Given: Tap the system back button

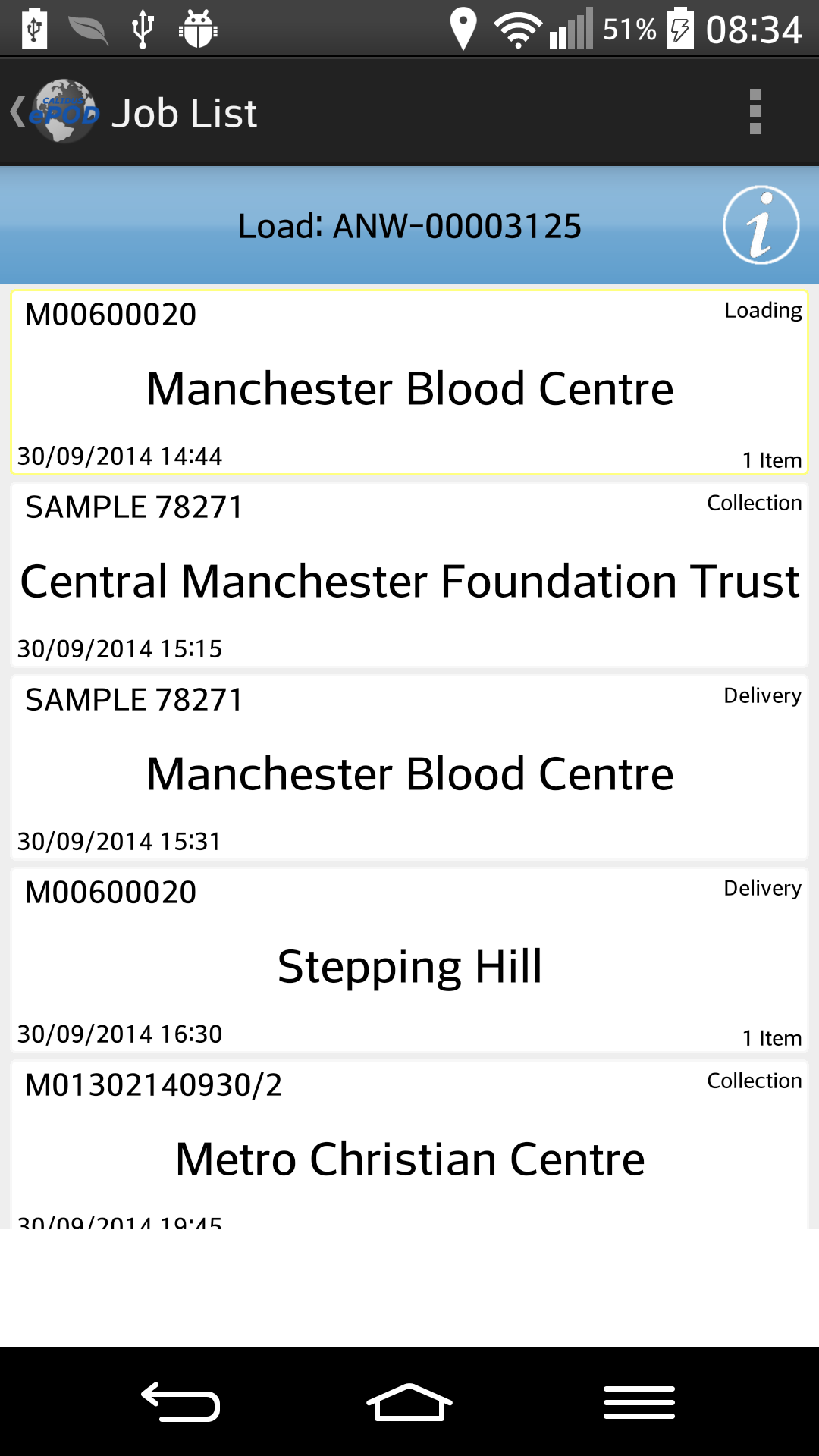Looking at the screenshot, I should pos(180,1401).
